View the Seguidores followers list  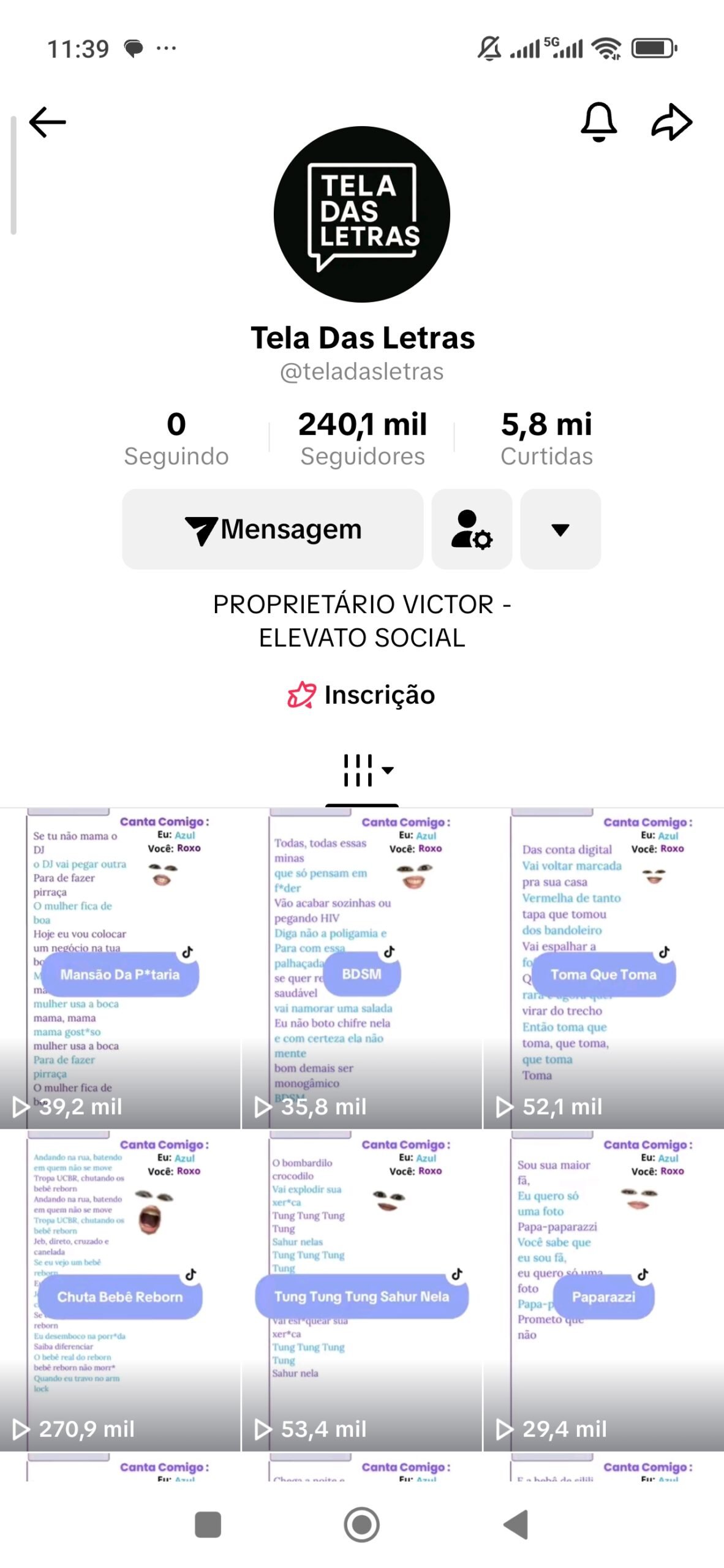click(x=362, y=438)
